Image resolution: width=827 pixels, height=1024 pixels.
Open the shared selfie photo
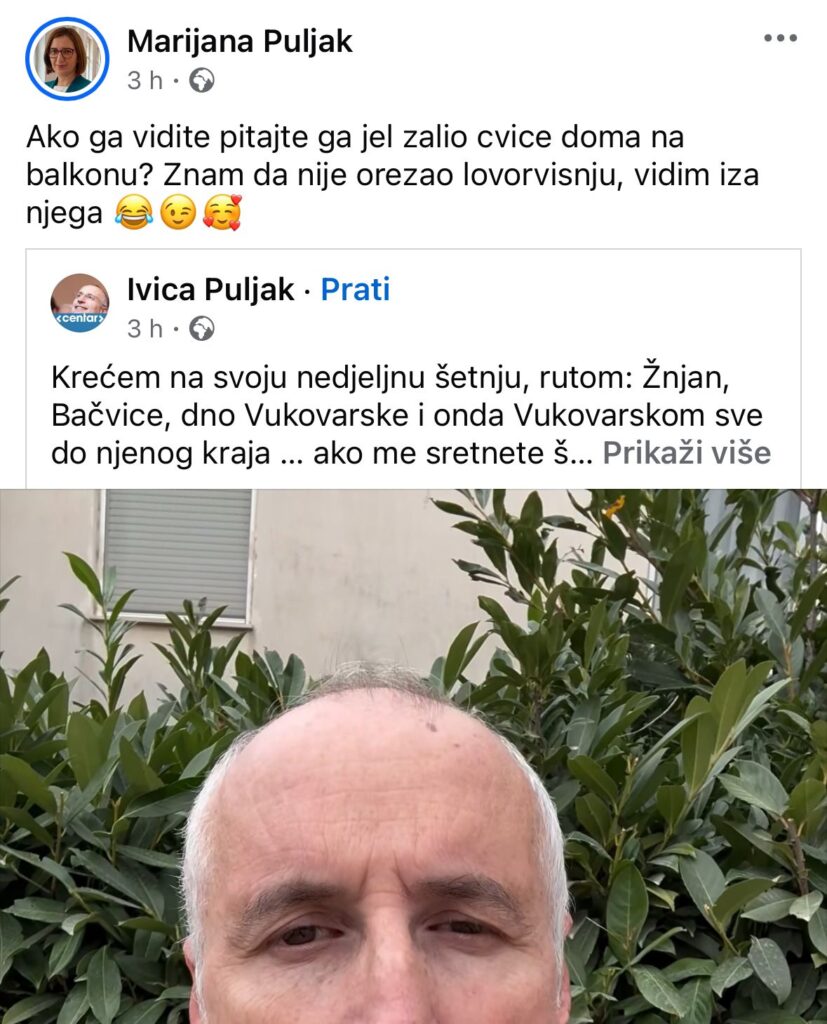click(413, 756)
